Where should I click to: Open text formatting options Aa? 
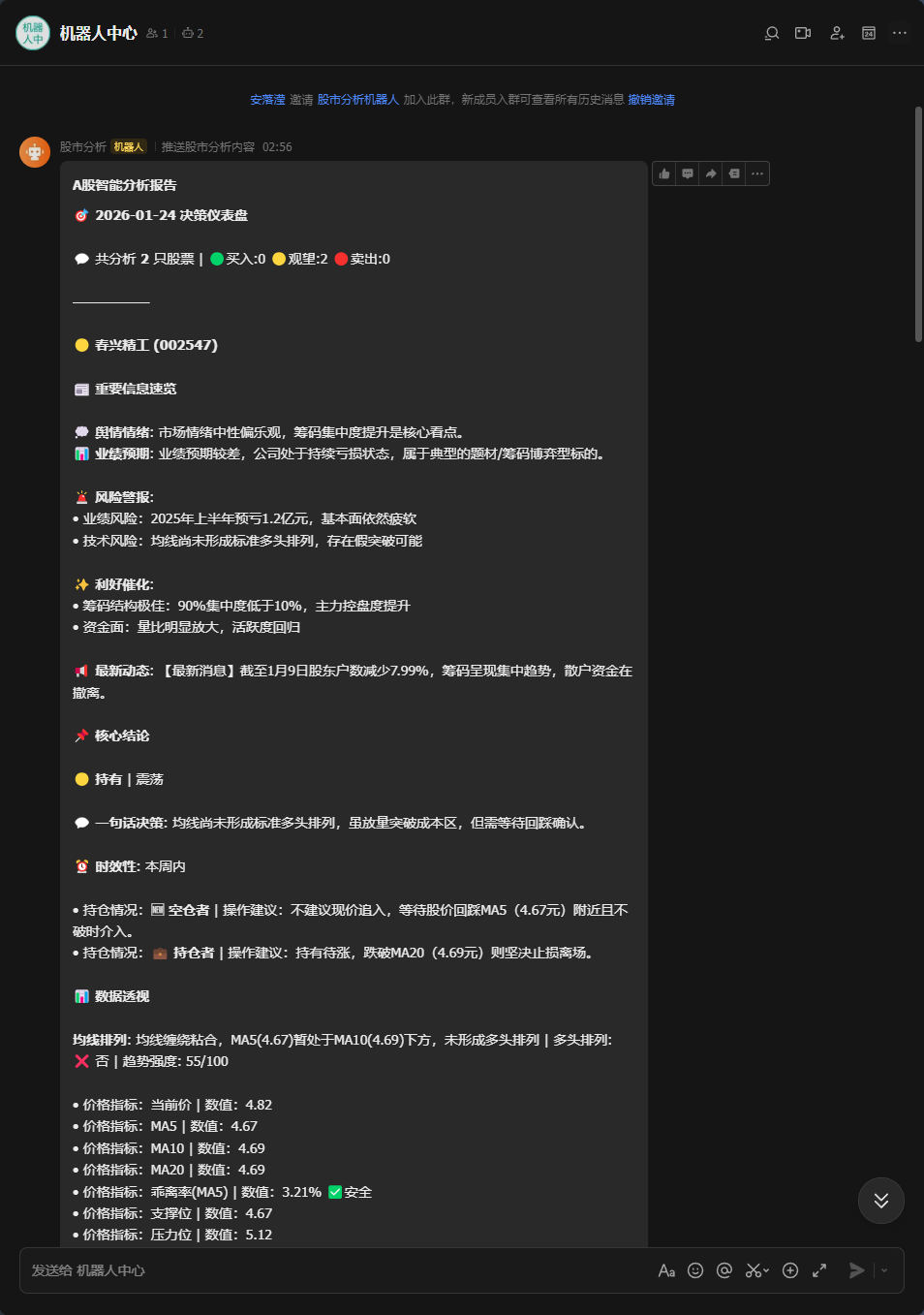point(666,1270)
